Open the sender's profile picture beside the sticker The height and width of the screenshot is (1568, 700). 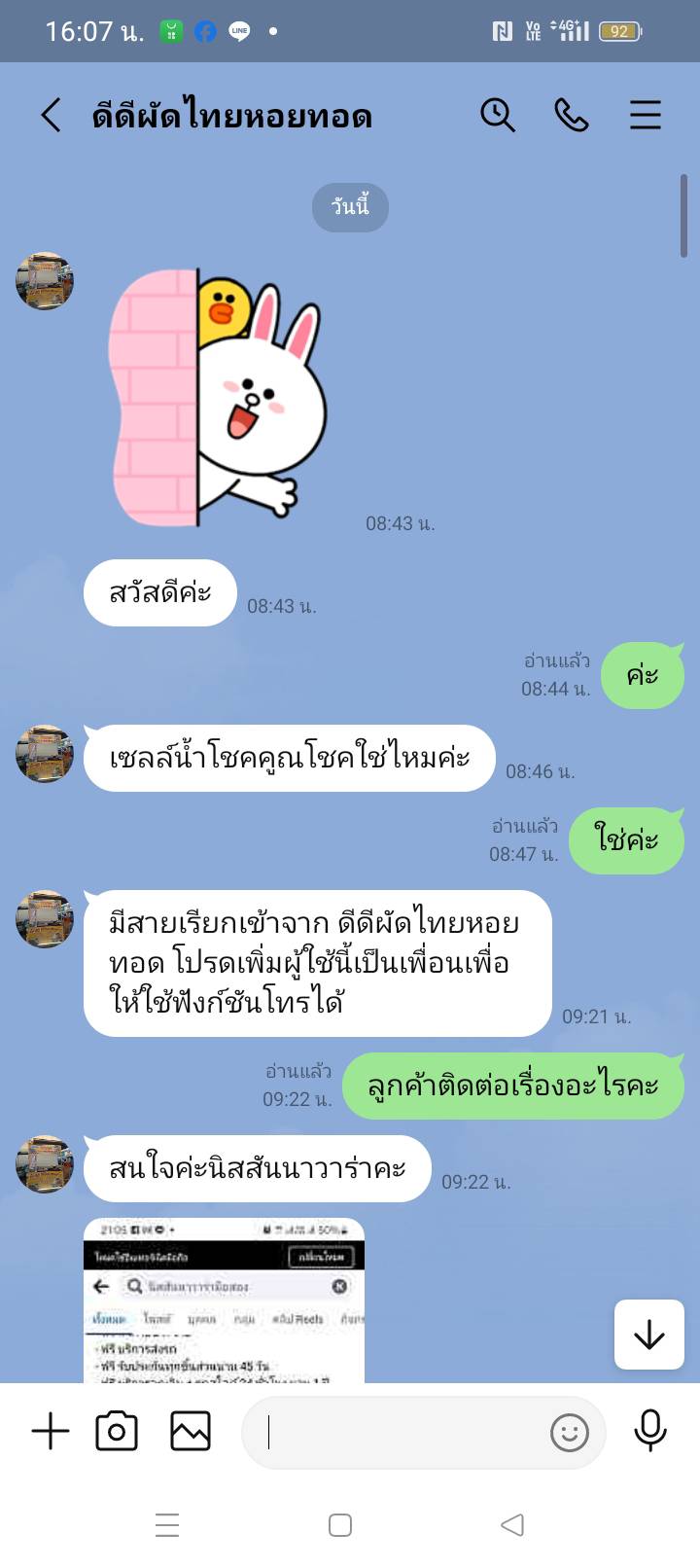(45, 281)
